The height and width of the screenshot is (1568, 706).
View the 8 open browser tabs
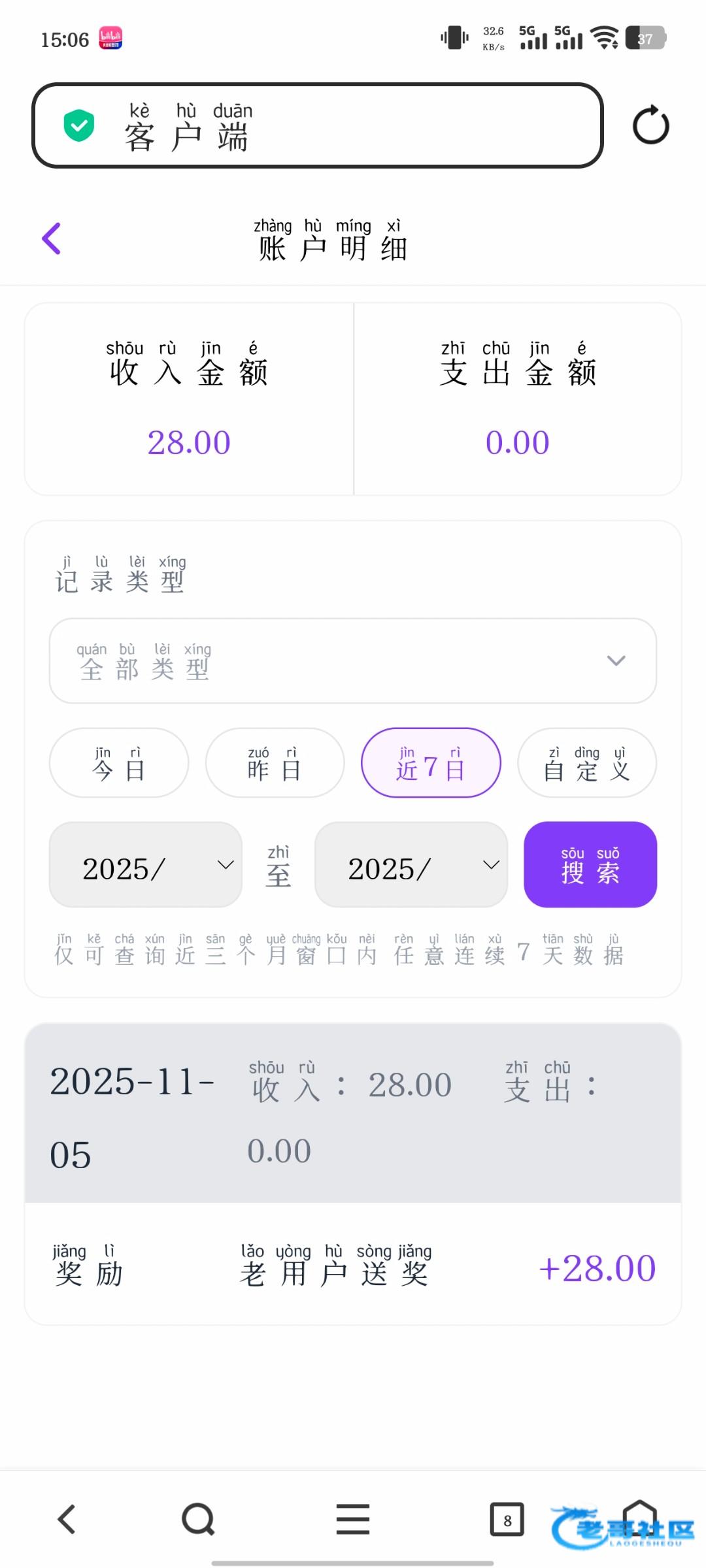coord(507,1519)
